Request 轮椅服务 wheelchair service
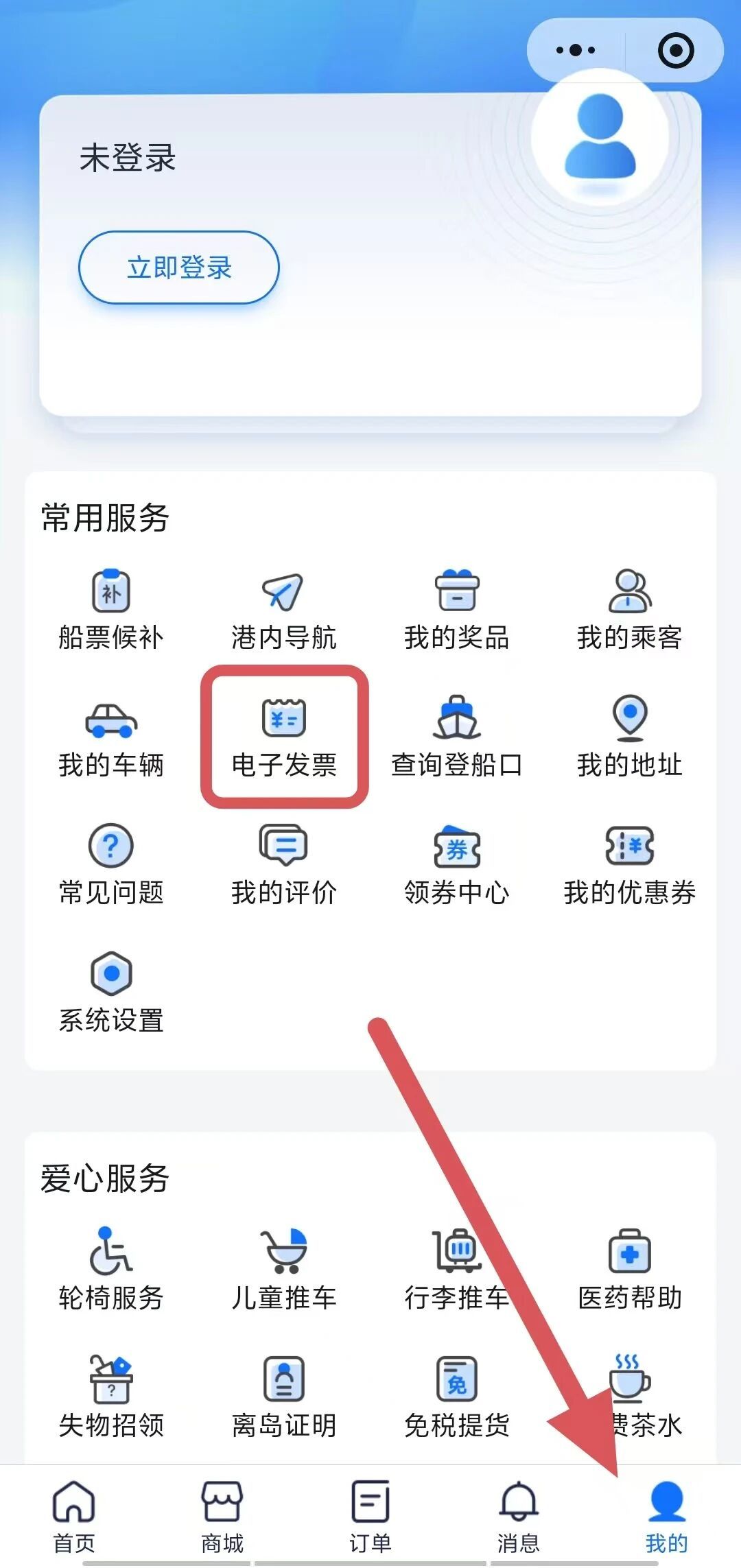 [x=111, y=1269]
